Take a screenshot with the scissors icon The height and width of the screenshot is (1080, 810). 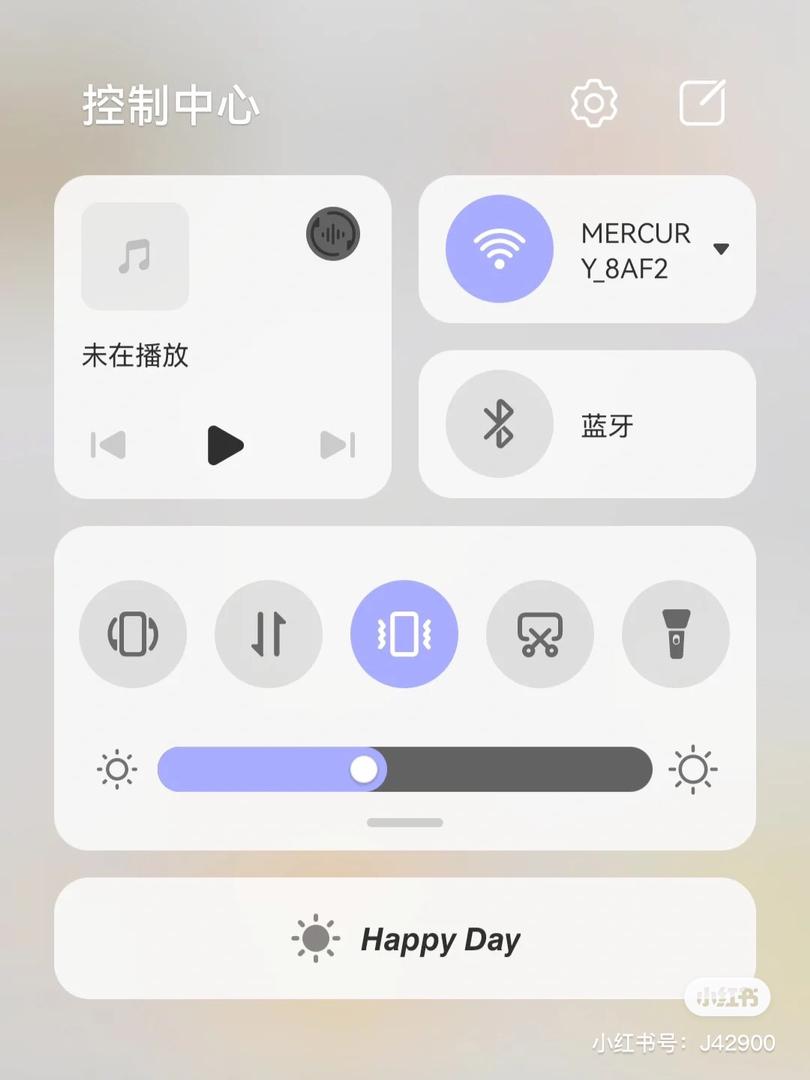tap(540, 634)
